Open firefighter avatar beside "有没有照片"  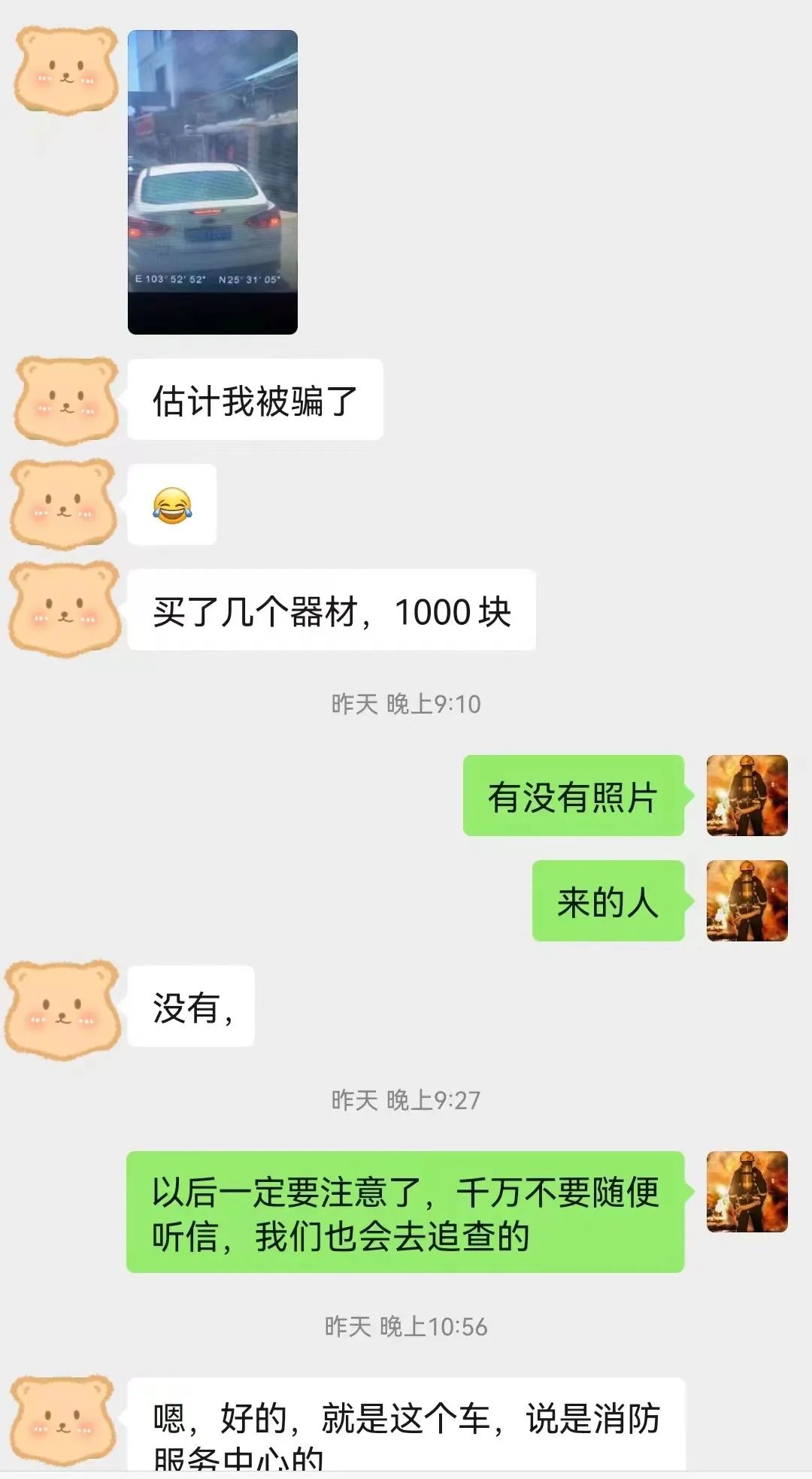(x=747, y=796)
